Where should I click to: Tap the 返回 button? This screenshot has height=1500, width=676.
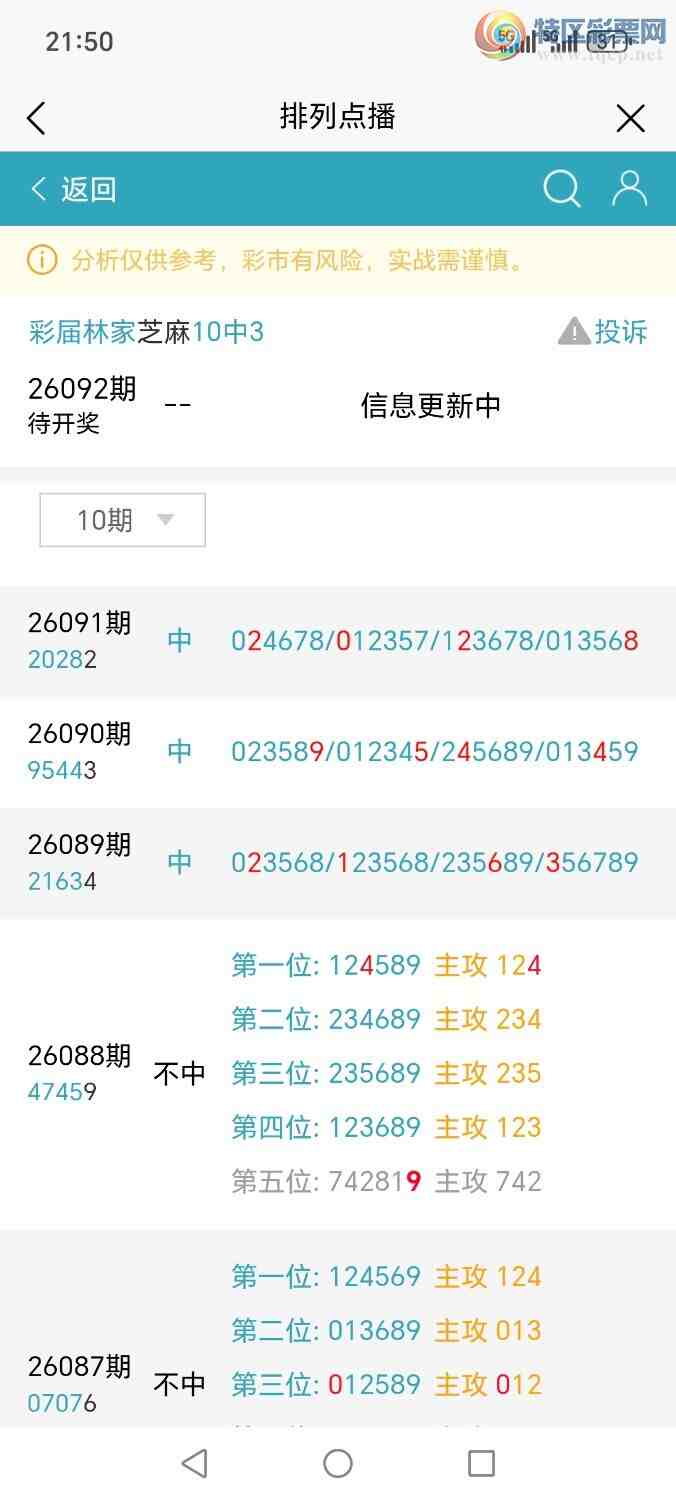74,189
